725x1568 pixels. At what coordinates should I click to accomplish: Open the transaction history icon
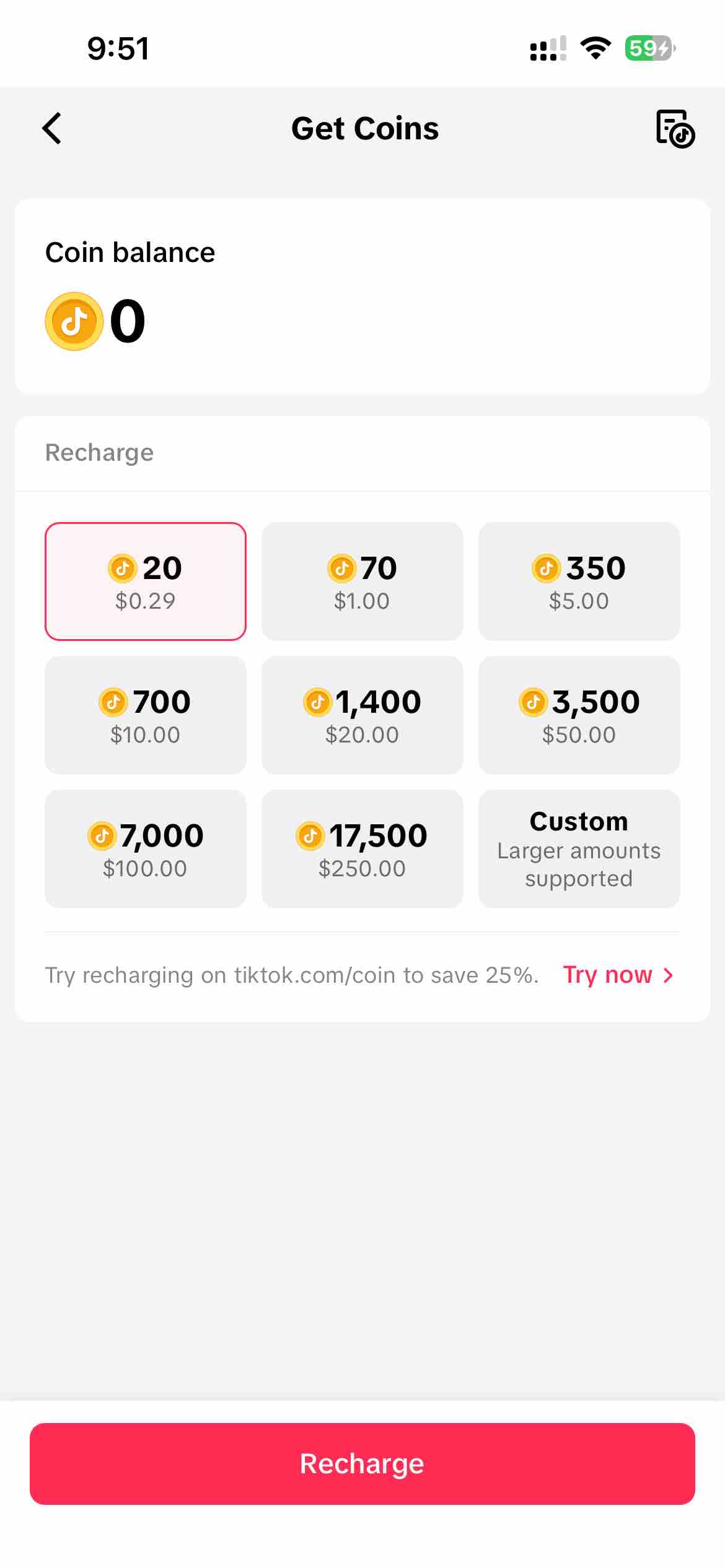tap(675, 129)
